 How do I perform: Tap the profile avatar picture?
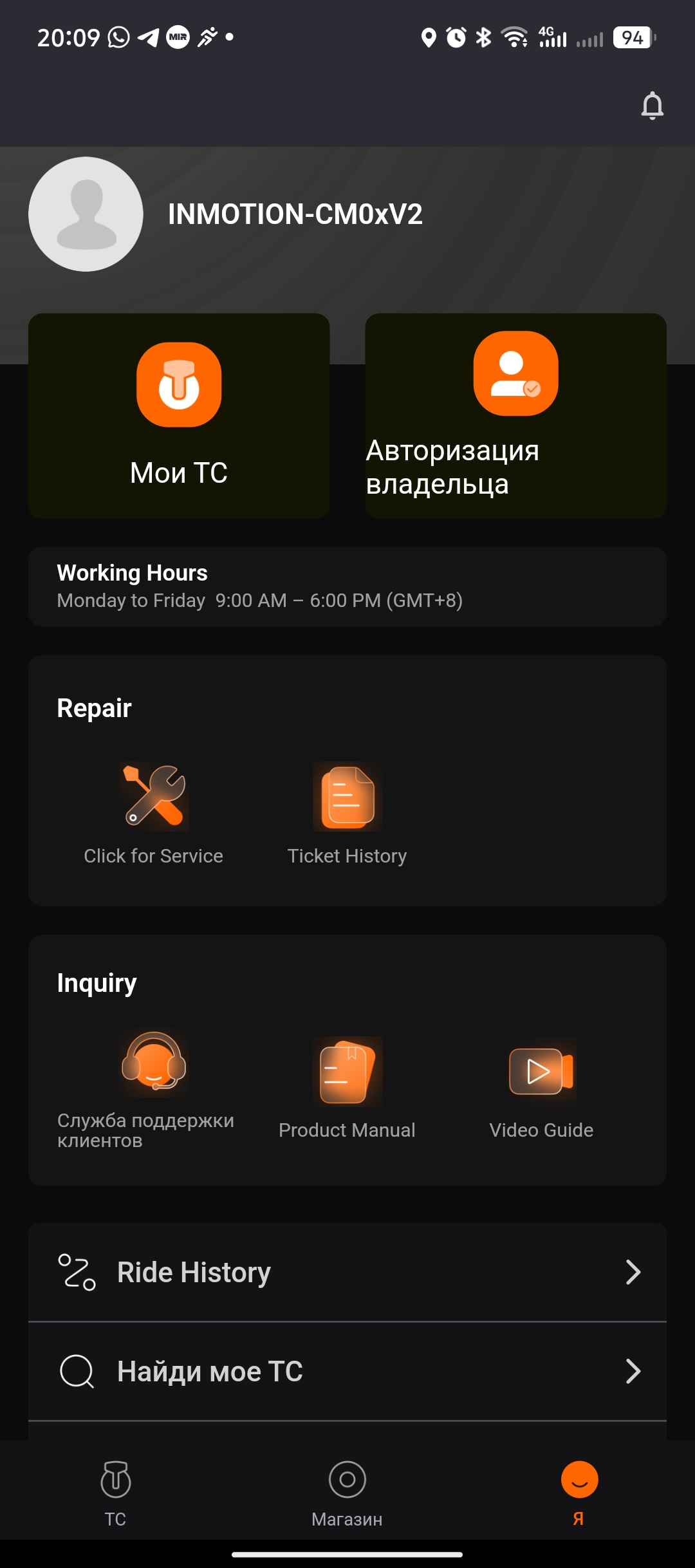(x=86, y=214)
